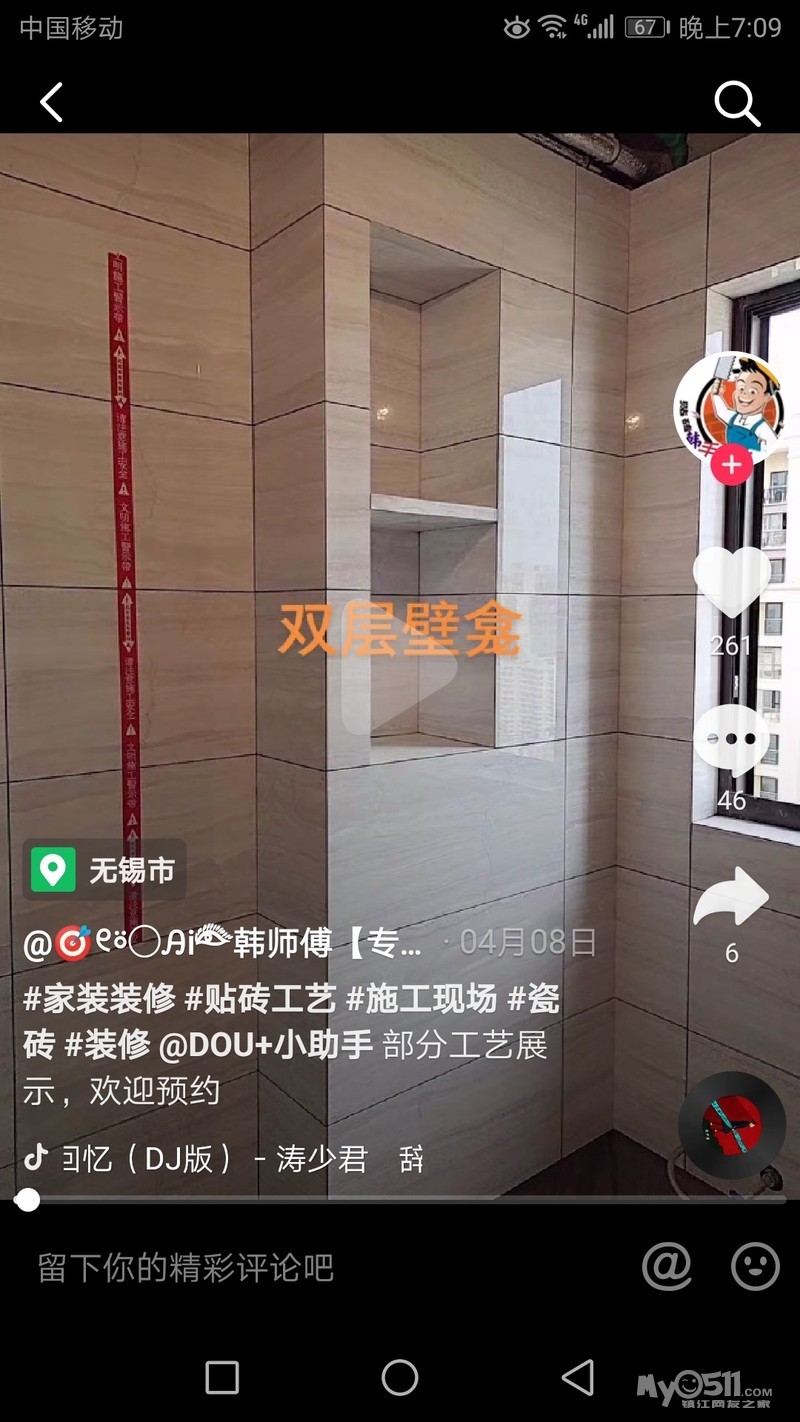Follow the creator with the red plus
The image size is (800, 1422).
(x=733, y=465)
